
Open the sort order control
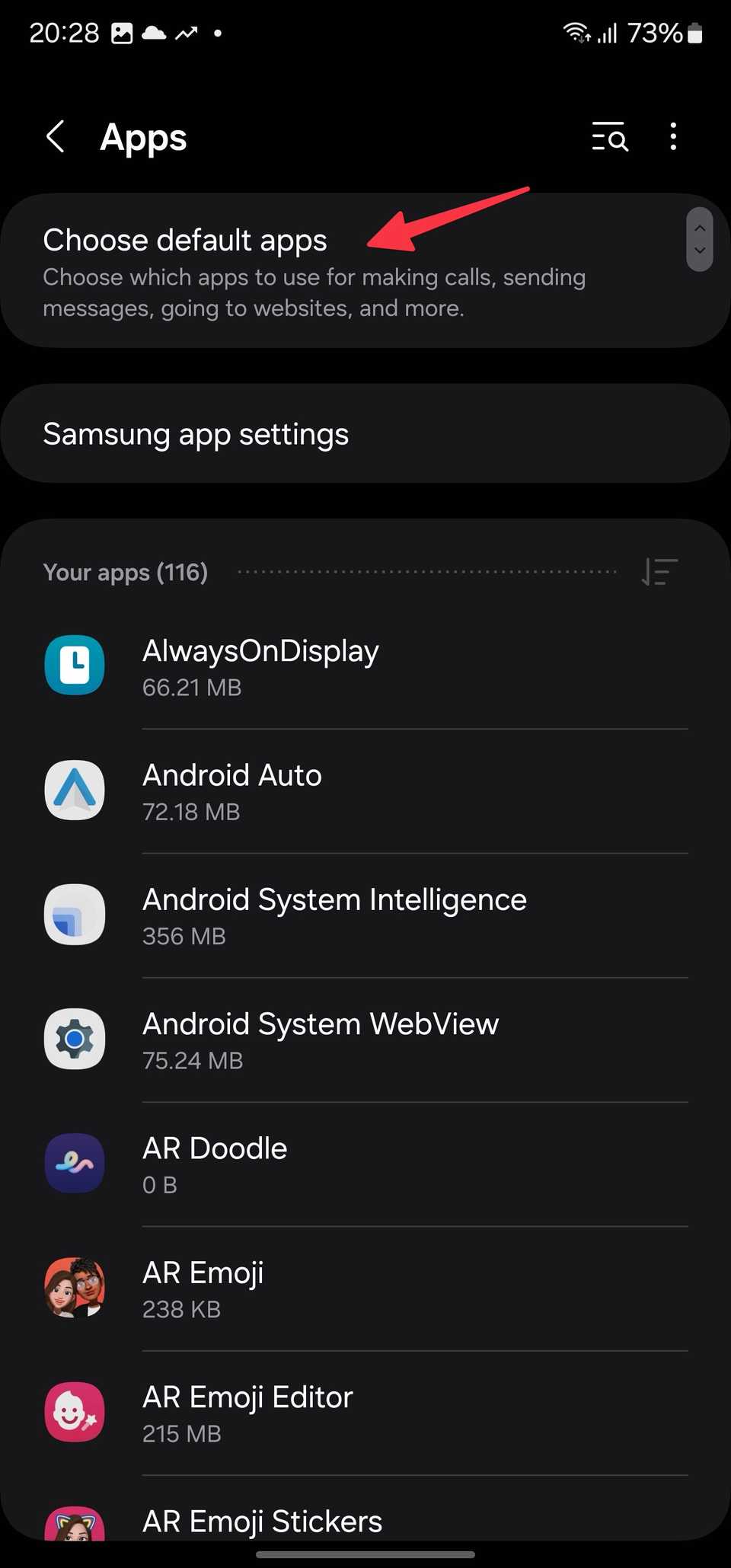[x=658, y=572]
